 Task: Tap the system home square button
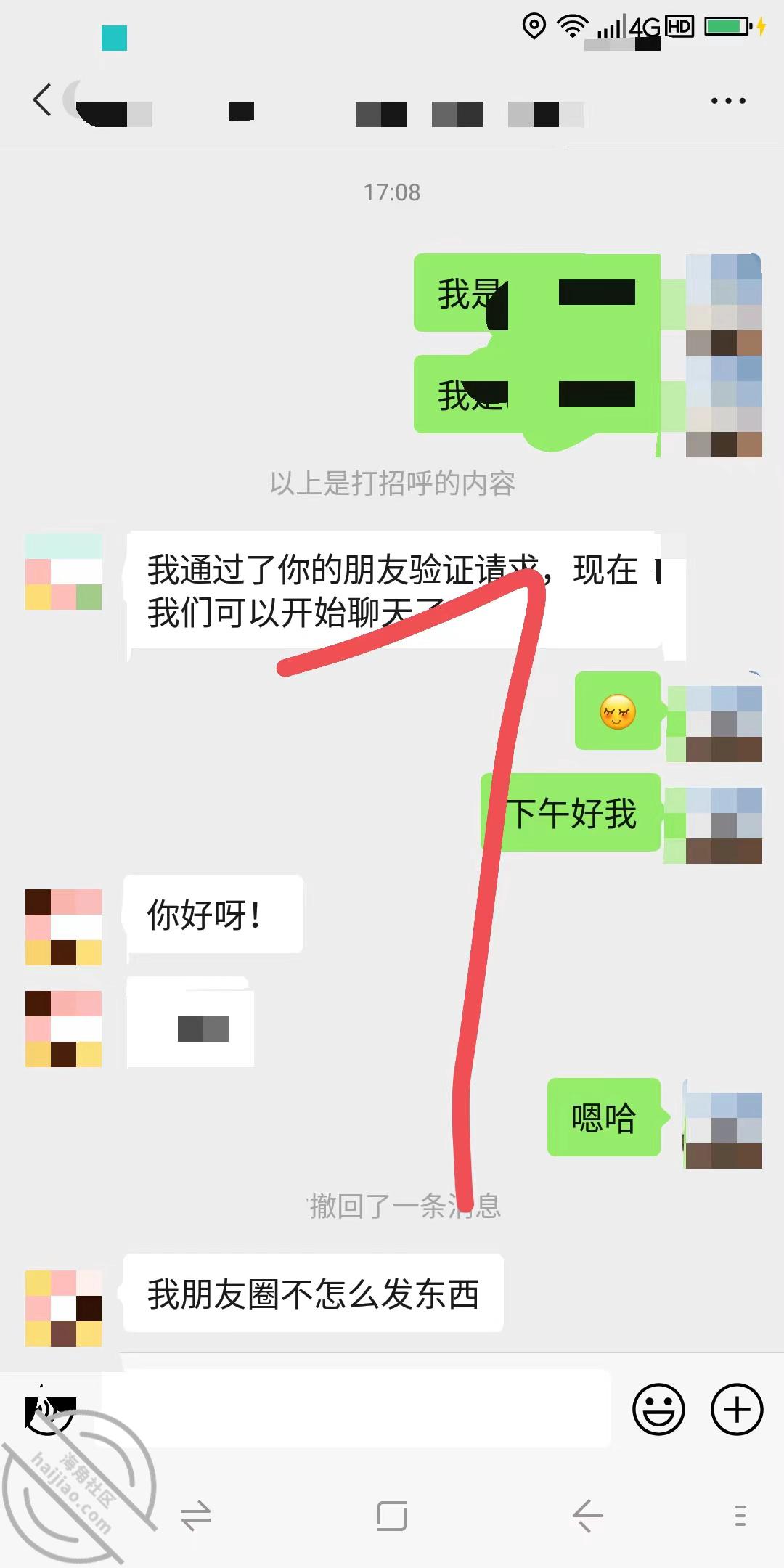(x=392, y=1516)
